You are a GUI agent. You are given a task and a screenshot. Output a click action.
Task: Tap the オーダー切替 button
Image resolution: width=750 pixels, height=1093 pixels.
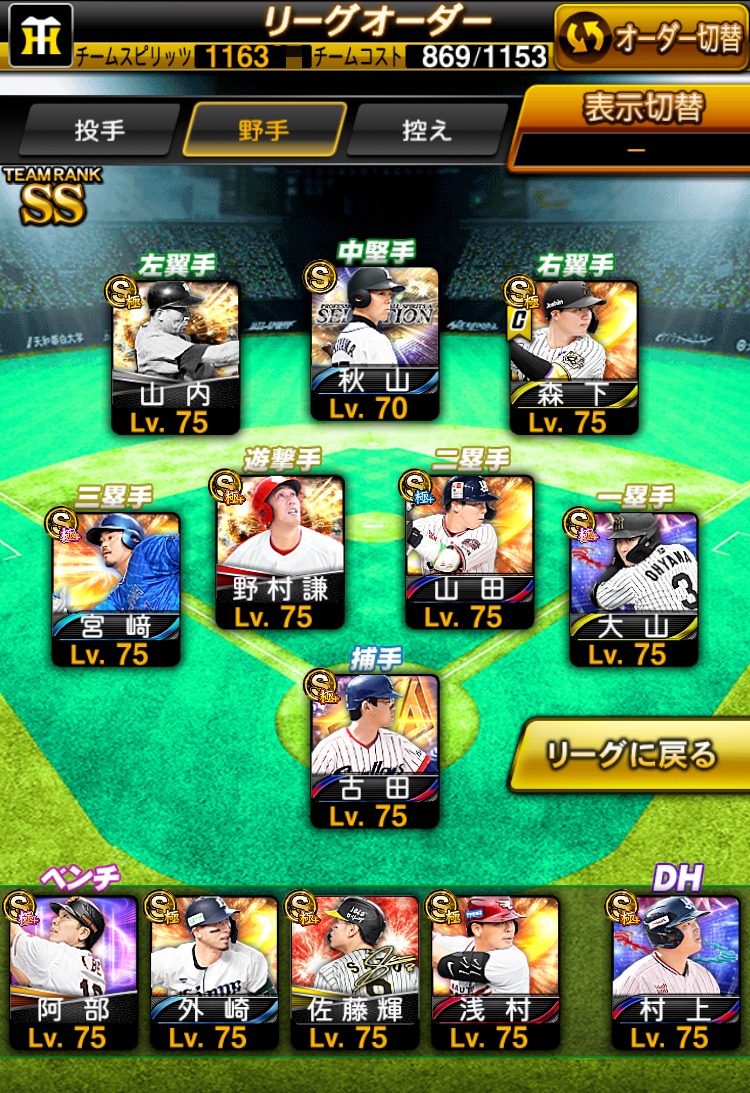tap(650, 37)
